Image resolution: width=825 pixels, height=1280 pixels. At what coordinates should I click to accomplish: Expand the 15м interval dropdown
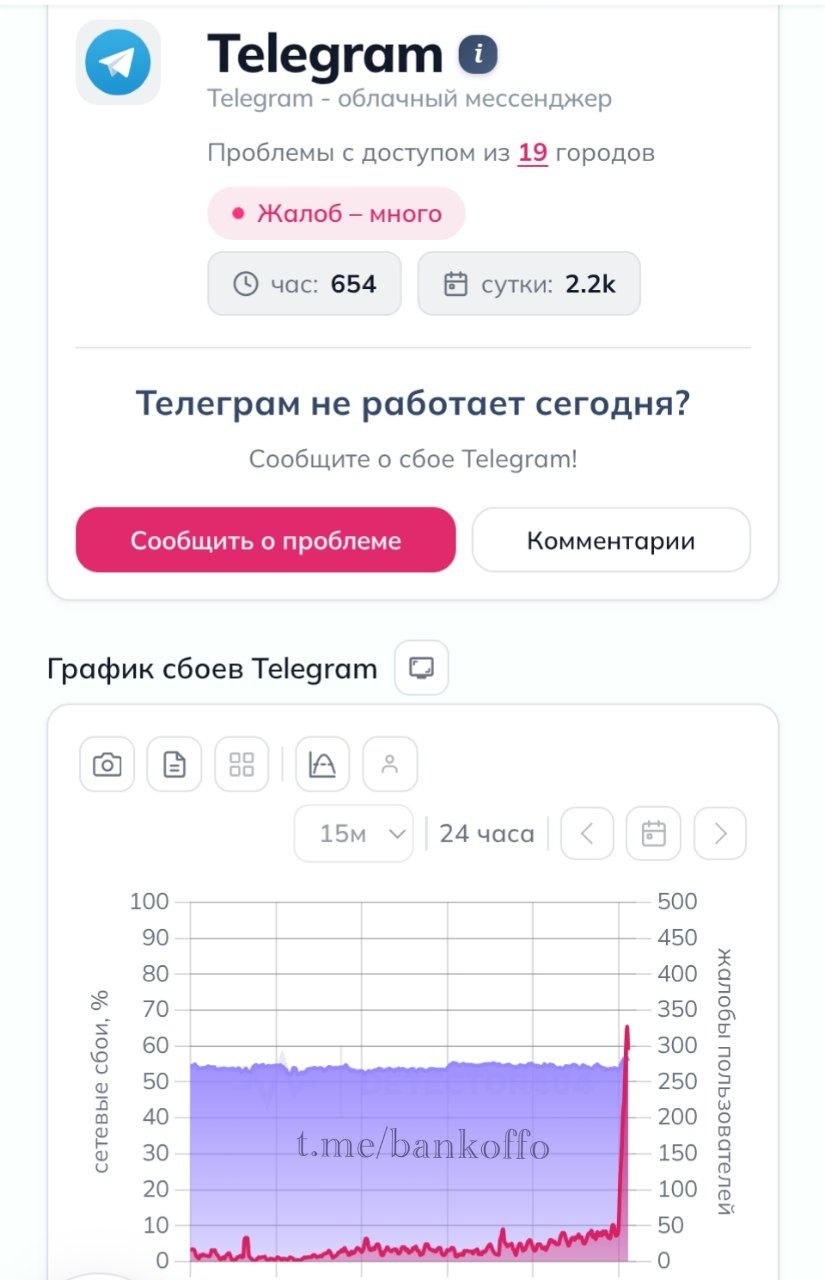click(353, 833)
